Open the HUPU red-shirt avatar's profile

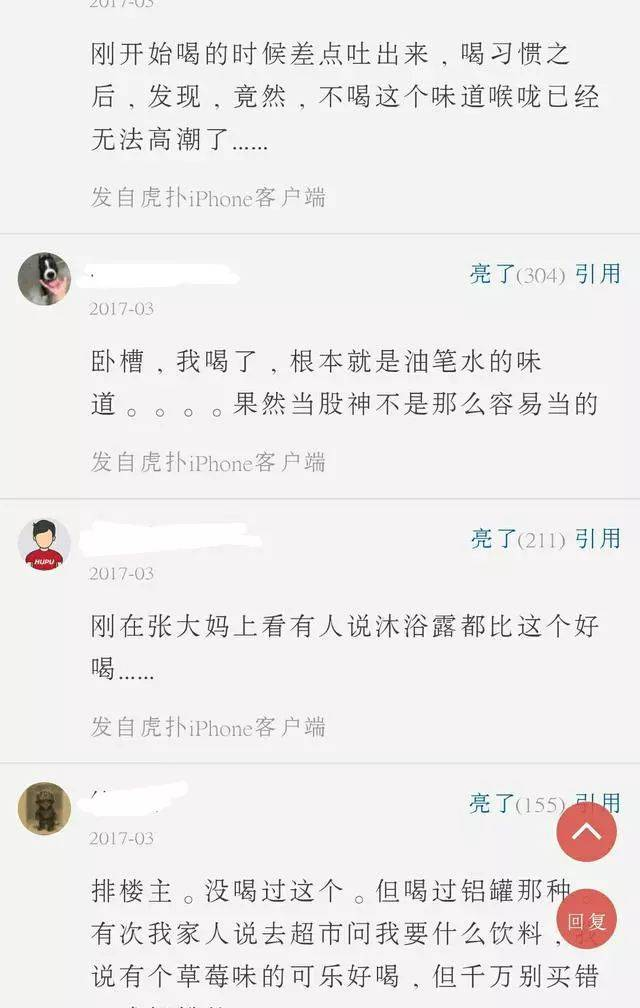pos(44,545)
